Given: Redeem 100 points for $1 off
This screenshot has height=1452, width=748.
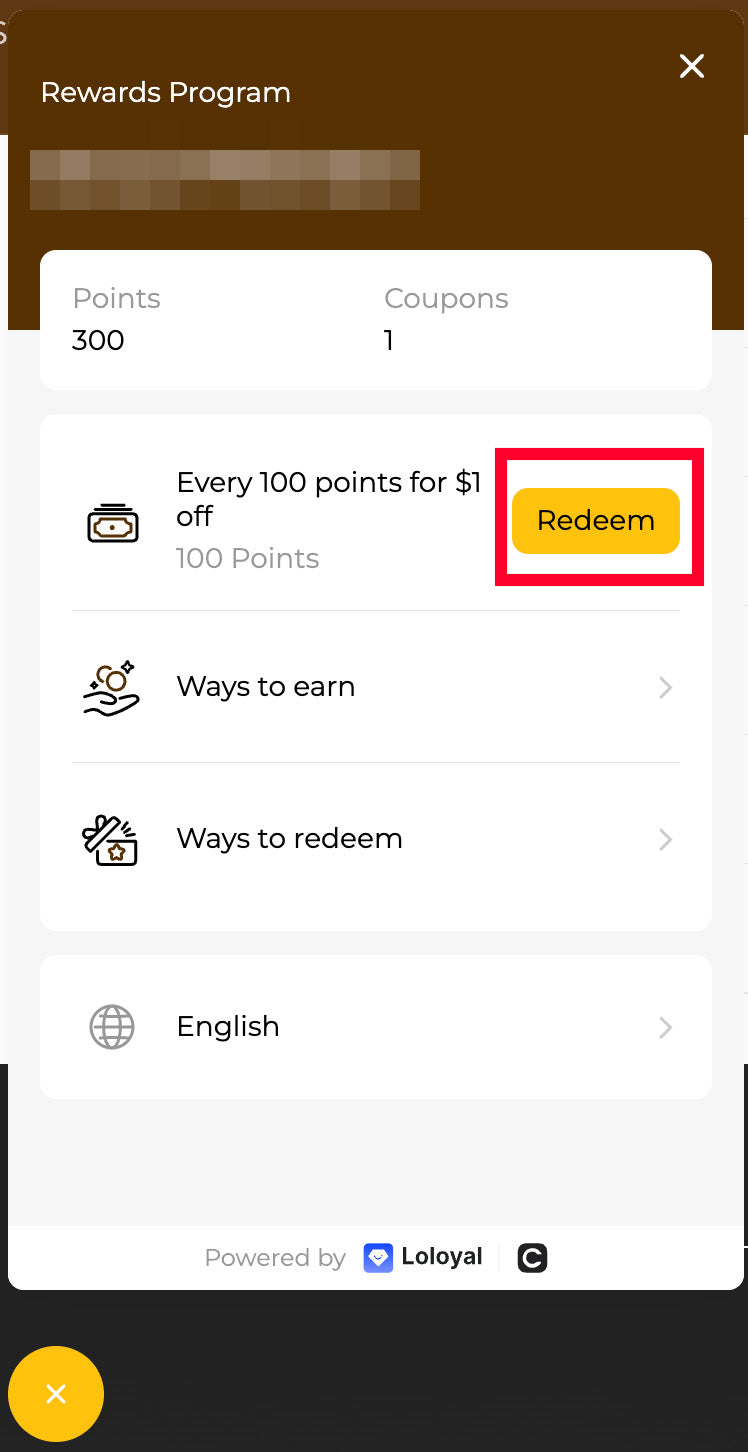Looking at the screenshot, I should [x=596, y=520].
